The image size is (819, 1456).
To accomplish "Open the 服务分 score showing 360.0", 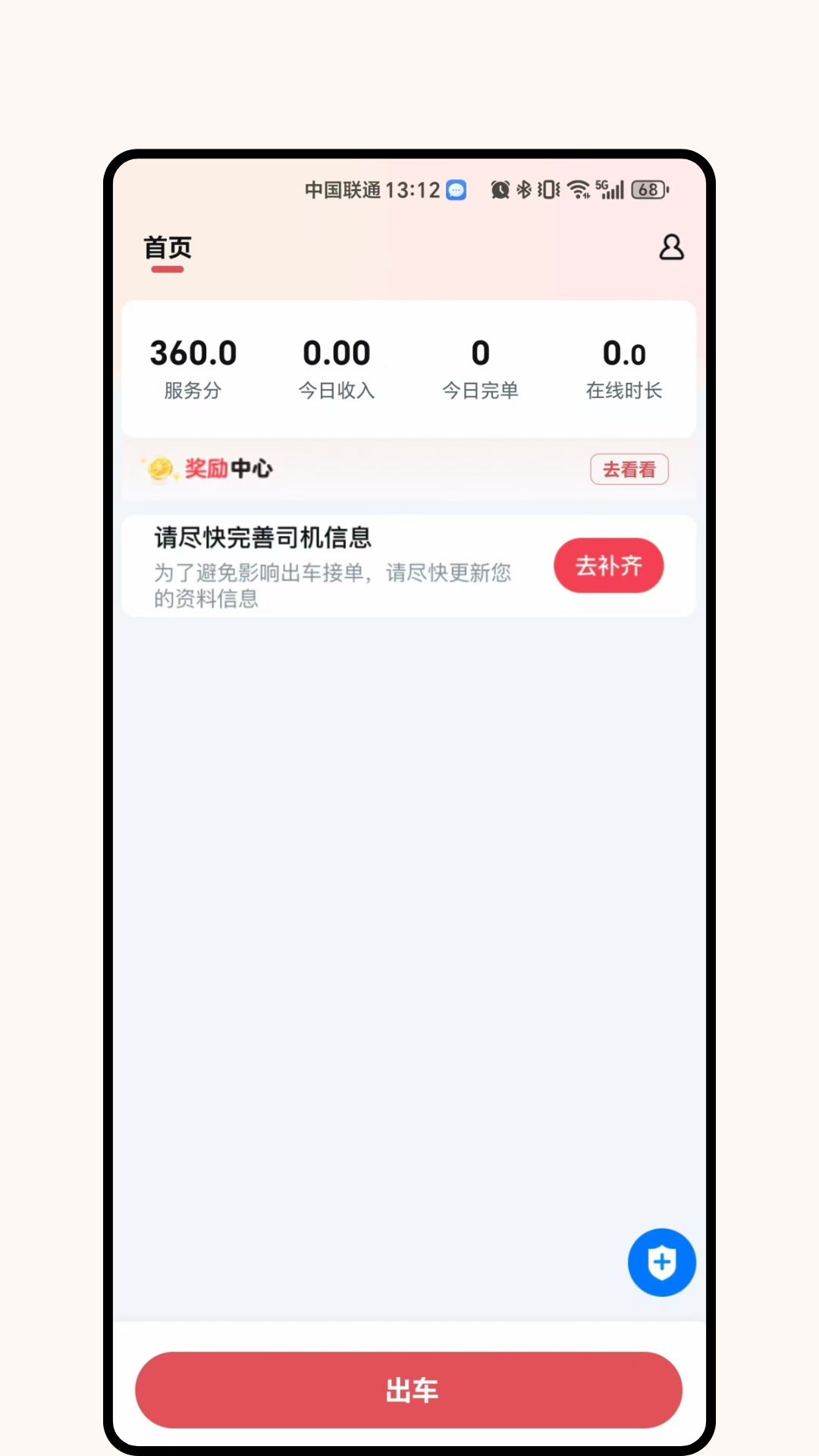I will [193, 368].
